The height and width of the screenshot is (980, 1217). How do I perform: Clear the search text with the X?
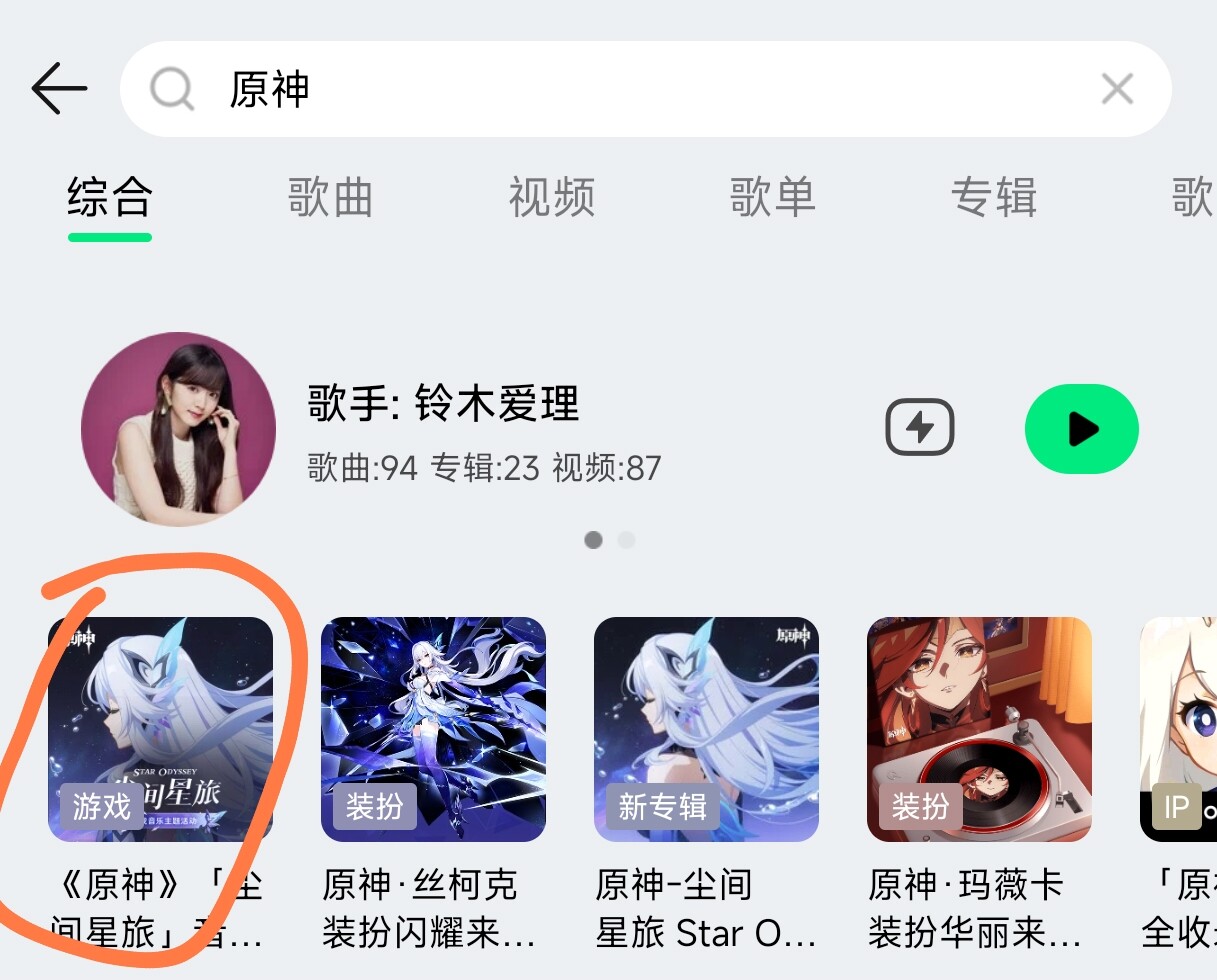click(x=1116, y=90)
